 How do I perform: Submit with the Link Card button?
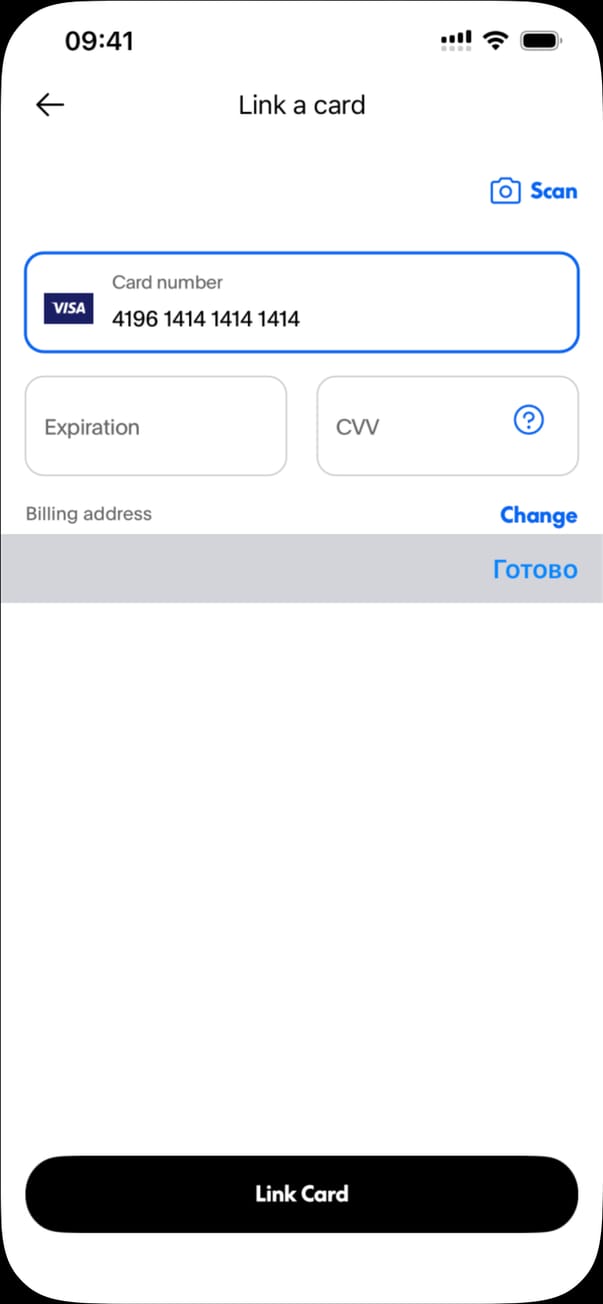point(301,1194)
